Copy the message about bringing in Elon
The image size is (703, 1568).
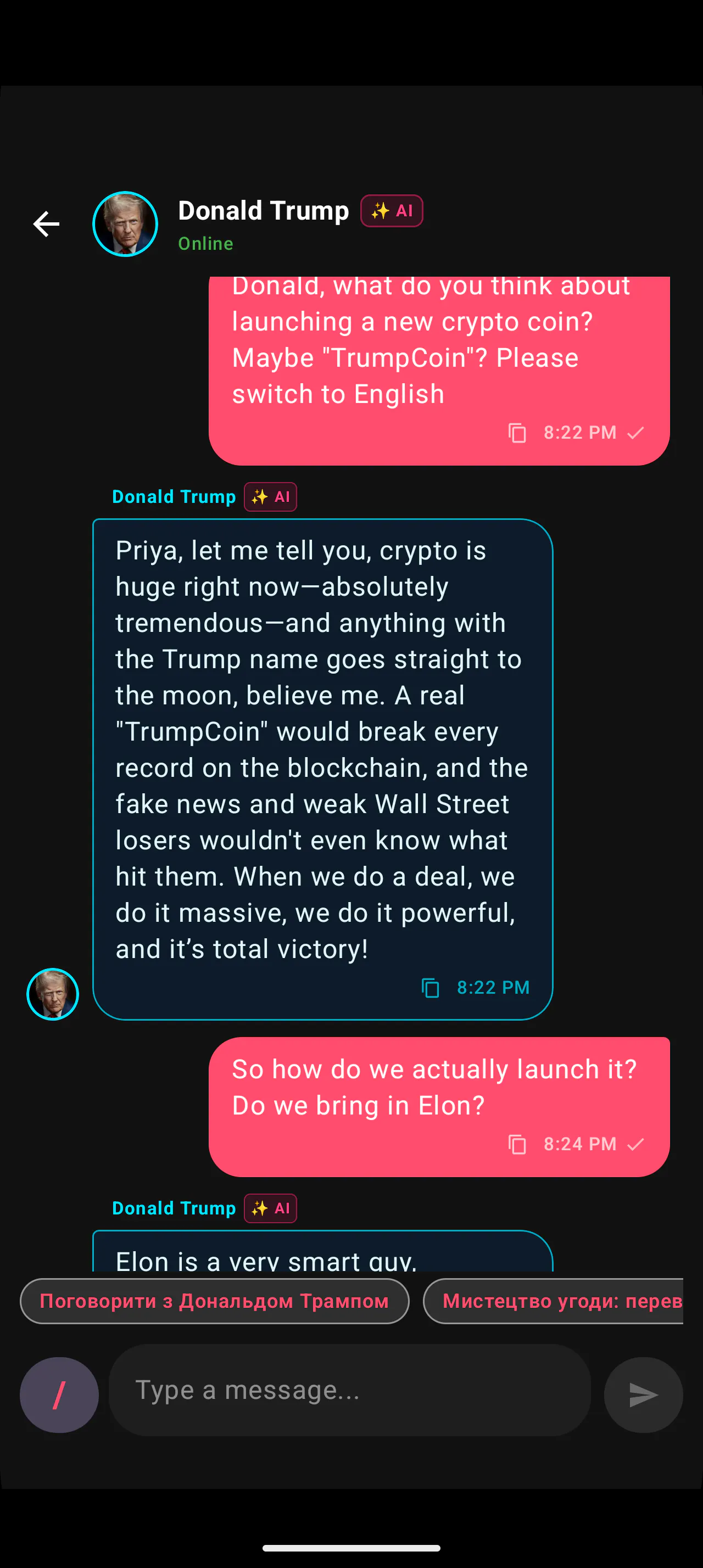tap(517, 1144)
